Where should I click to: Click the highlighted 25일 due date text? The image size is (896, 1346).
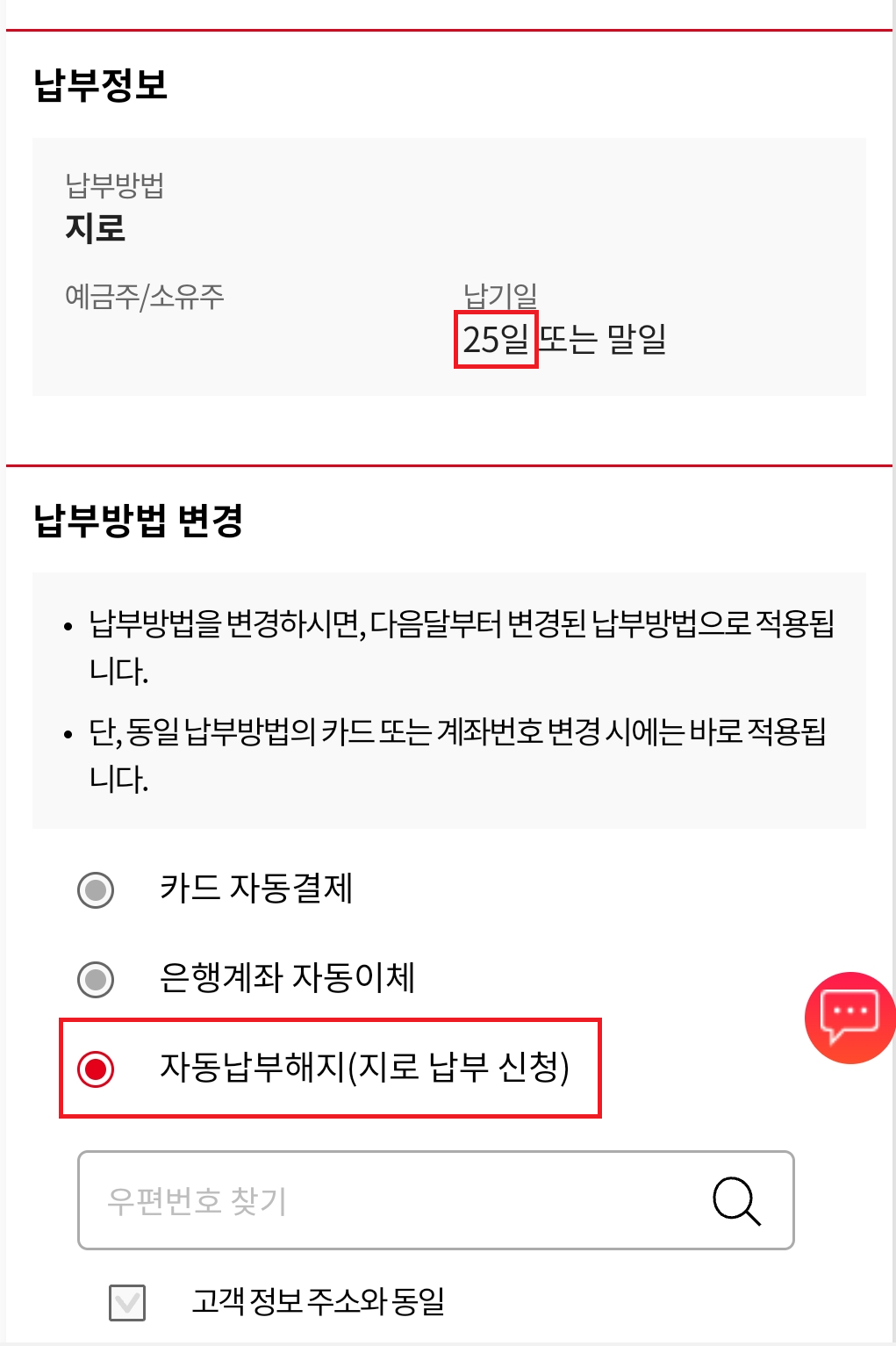[x=495, y=340]
